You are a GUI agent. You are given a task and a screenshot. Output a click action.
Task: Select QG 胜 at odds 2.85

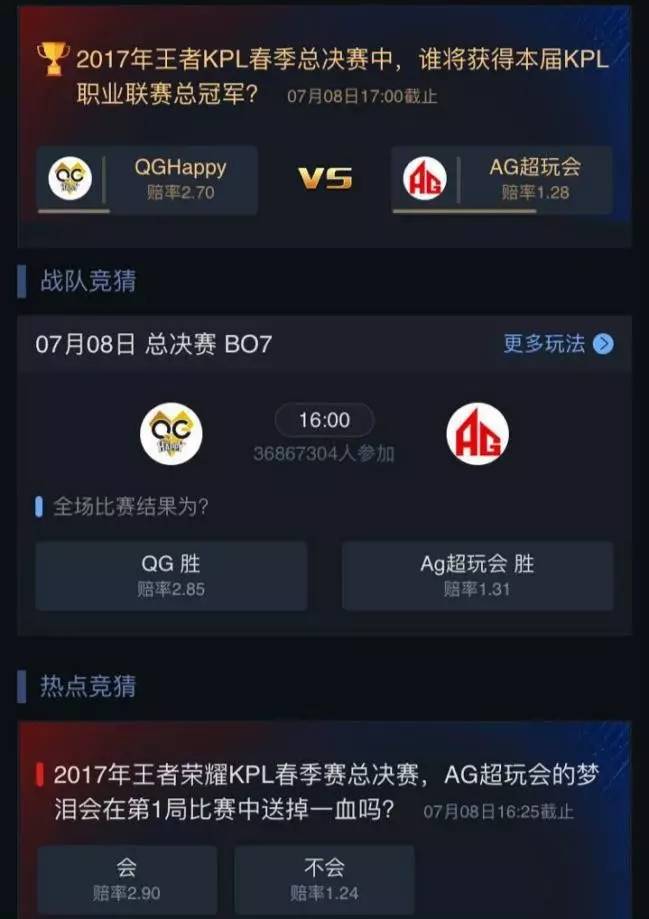coord(171,576)
